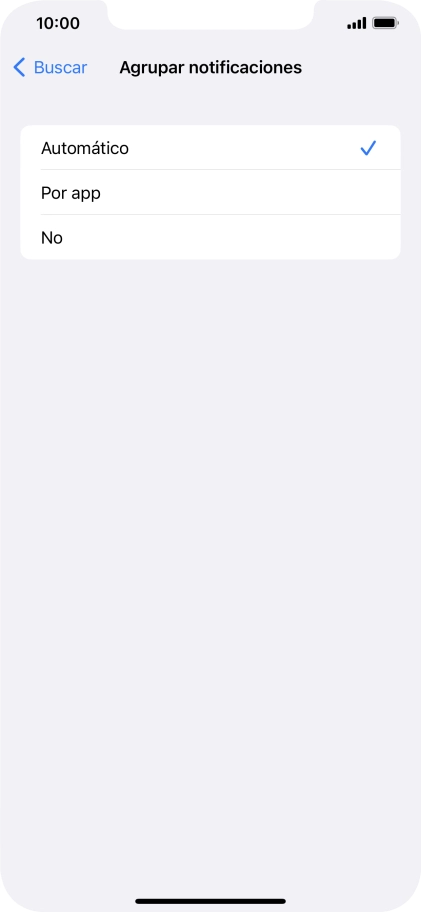The height and width of the screenshot is (912, 421).
Task: Select the Automático grouping option
Action: pos(210,148)
